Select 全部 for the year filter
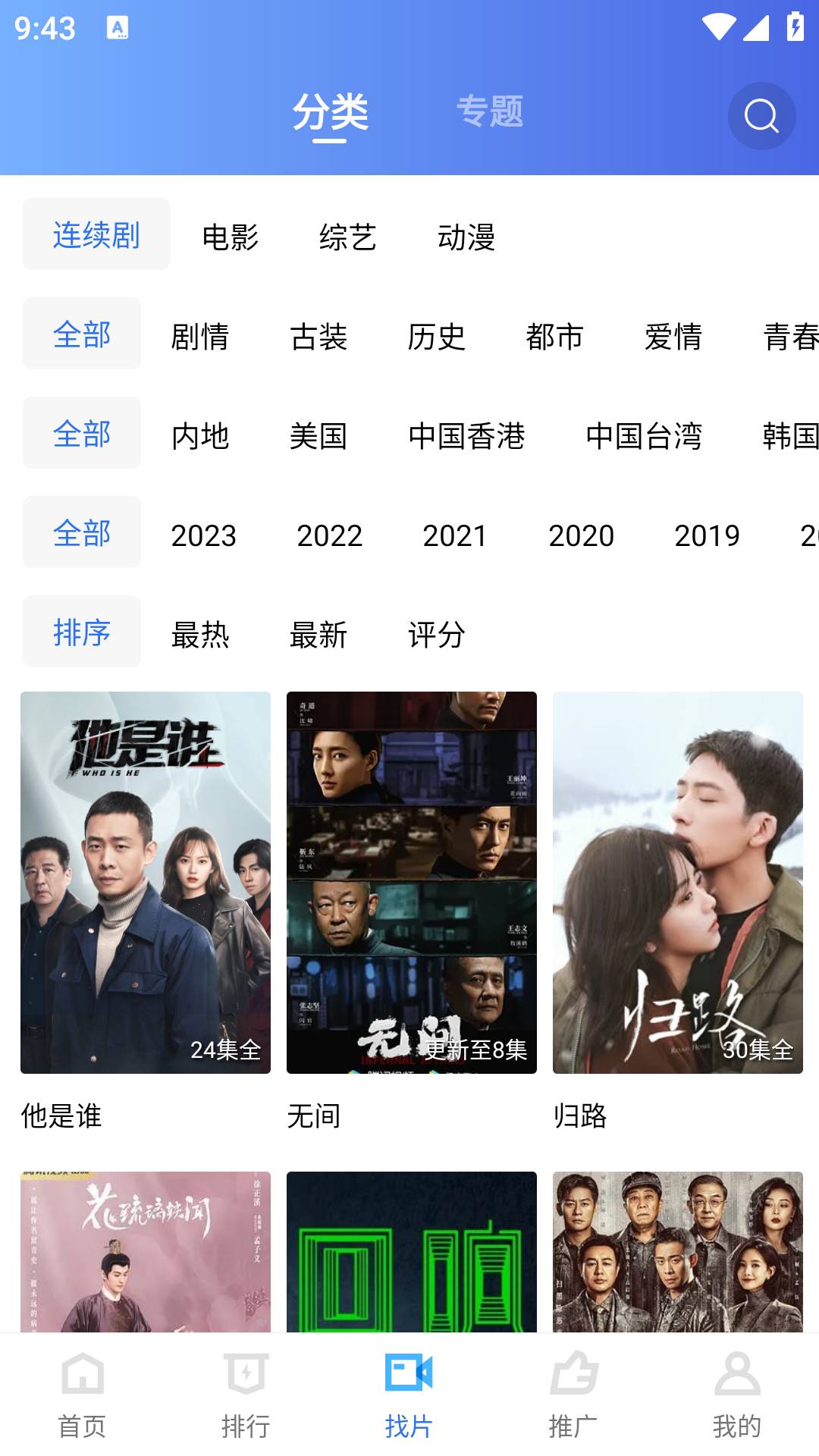 [x=81, y=532]
